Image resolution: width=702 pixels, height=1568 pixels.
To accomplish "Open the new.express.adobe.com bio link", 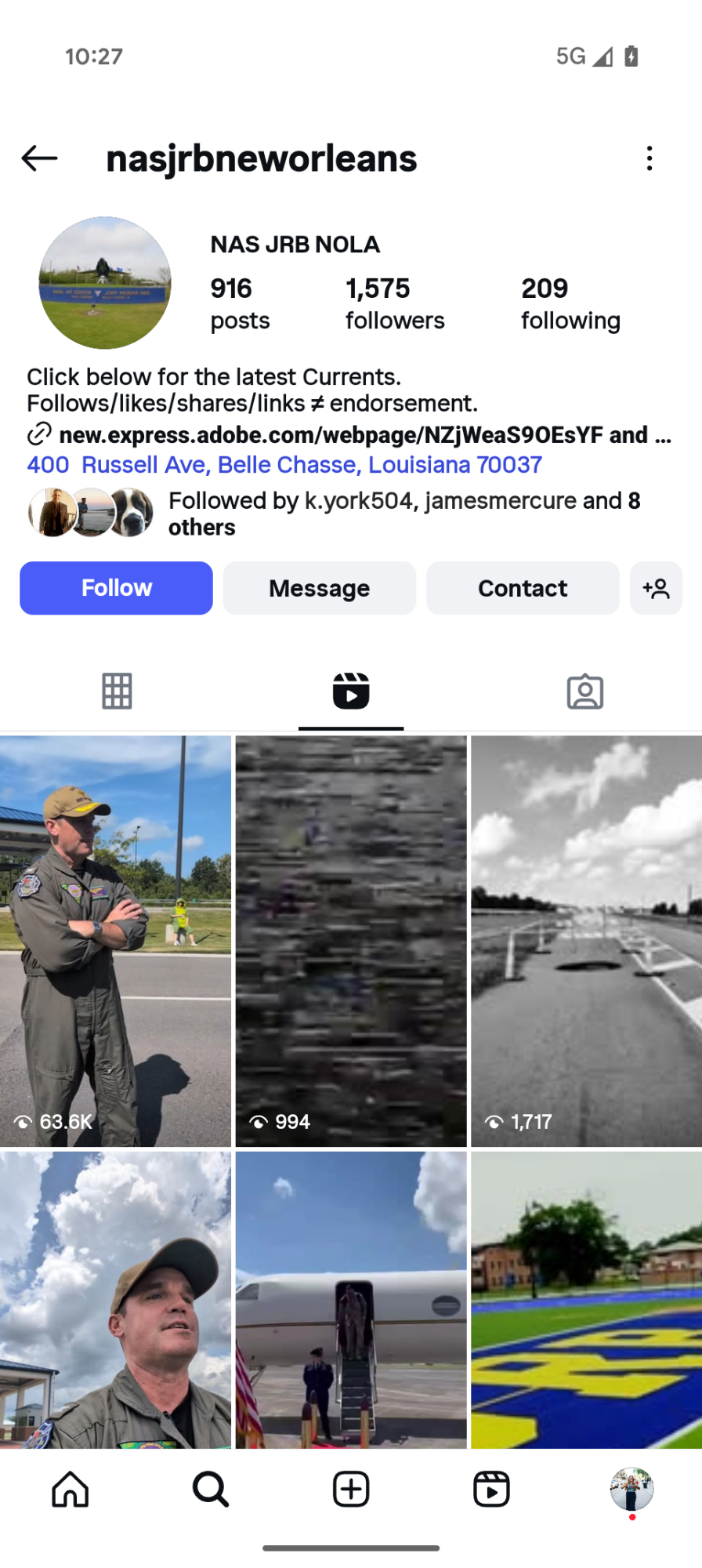I will click(353, 434).
